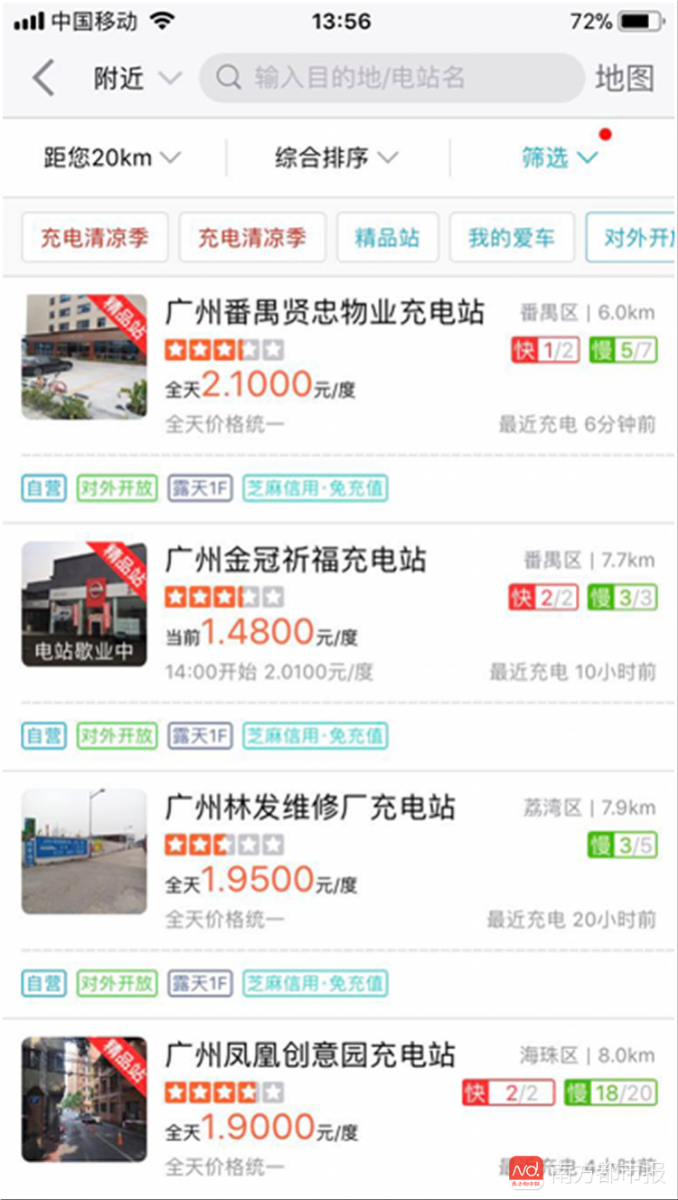678x1200 pixels.
Task: Open the 距您20km distance dropdown
Action: 112,157
